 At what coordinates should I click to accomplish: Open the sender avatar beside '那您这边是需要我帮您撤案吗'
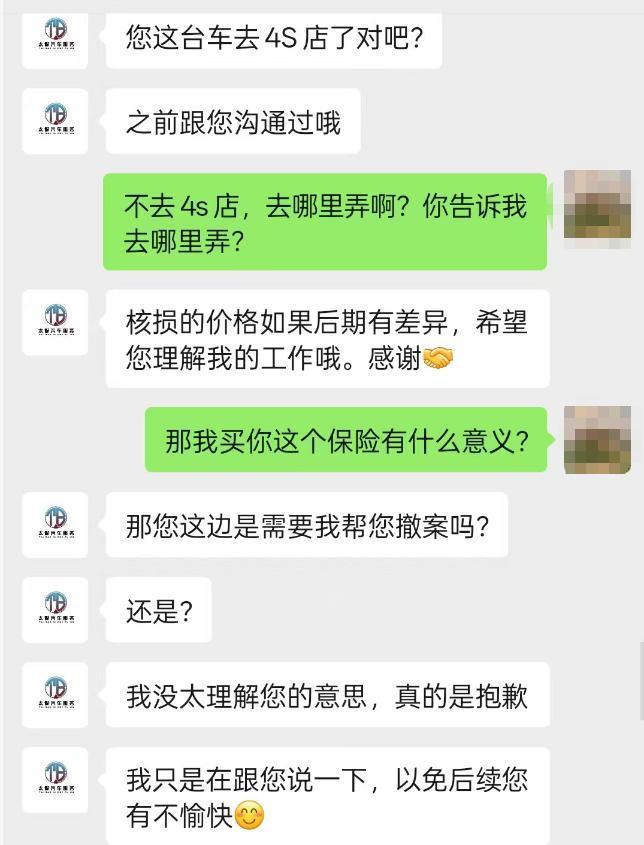(x=55, y=525)
